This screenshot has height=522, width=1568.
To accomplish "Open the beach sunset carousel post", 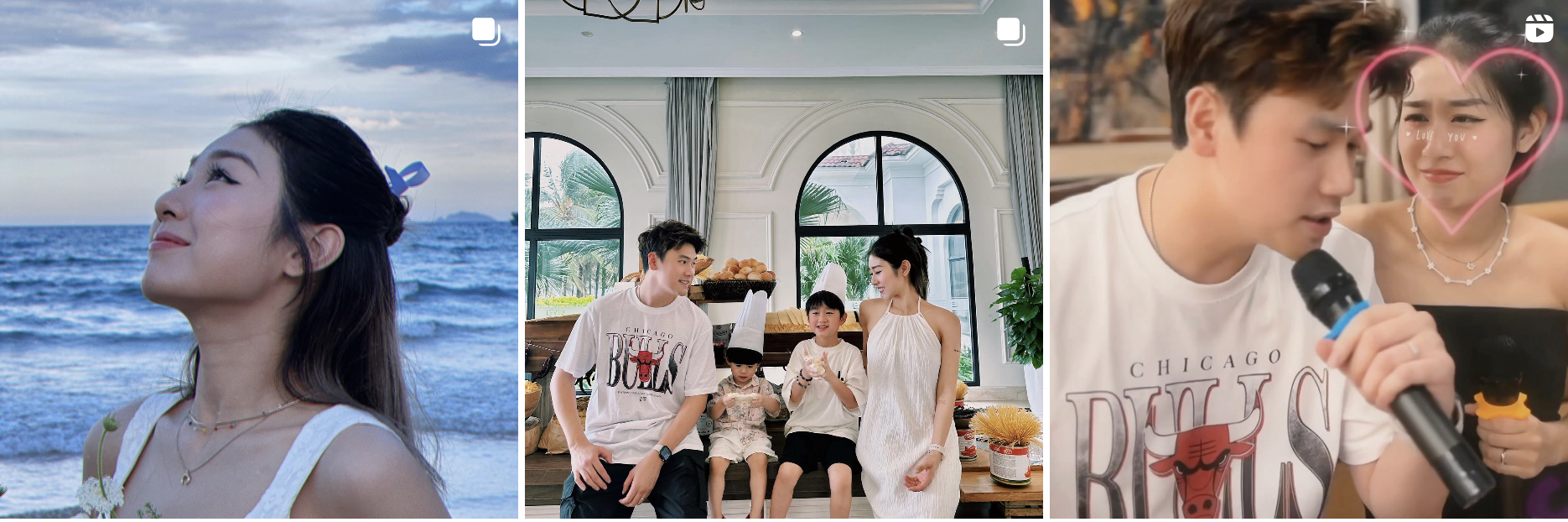I will (x=258, y=260).
